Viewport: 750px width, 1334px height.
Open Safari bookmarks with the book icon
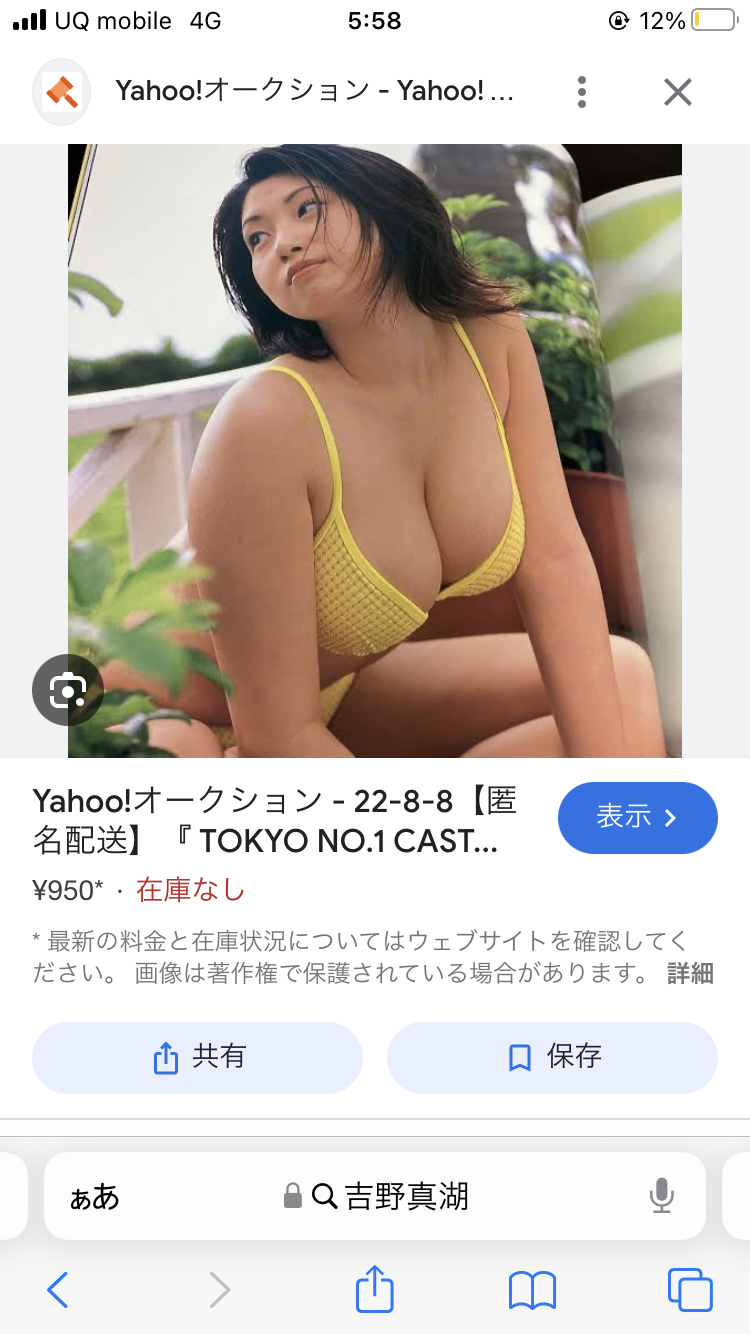point(531,1290)
